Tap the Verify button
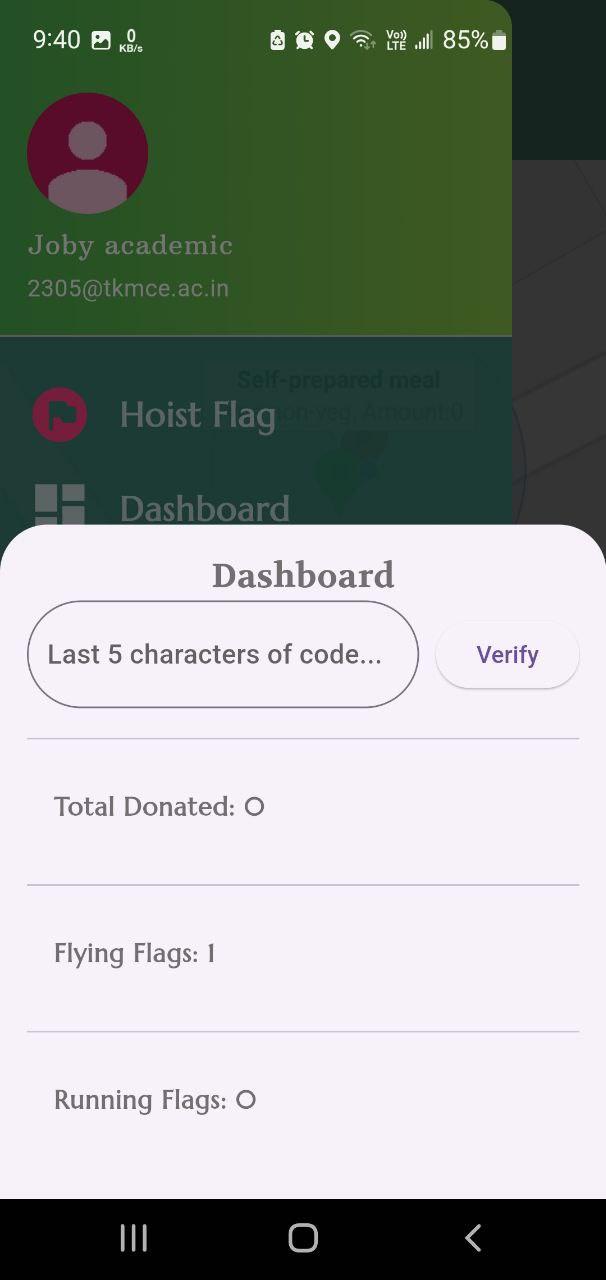Image resolution: width=606 pixels, height=1280 pixels. click(507, 655)
